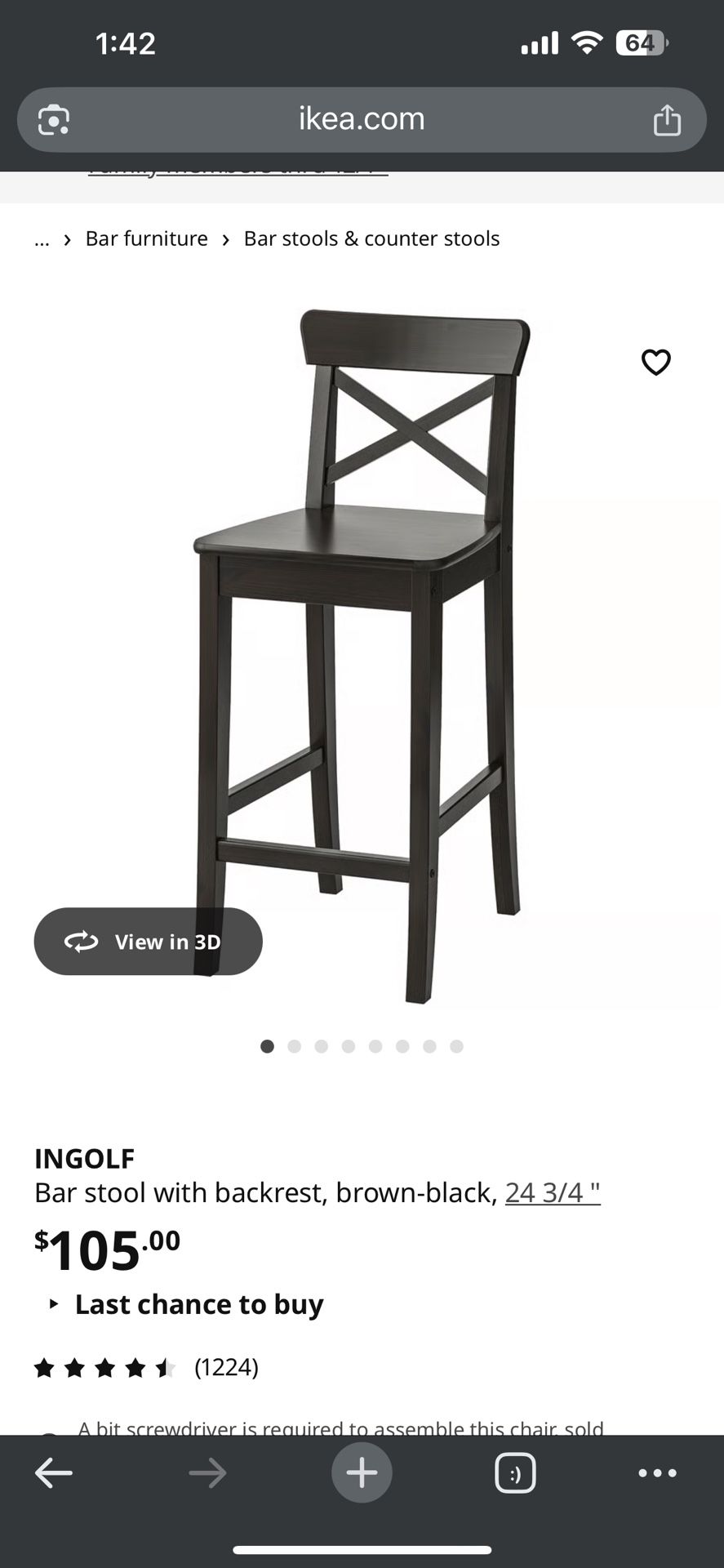Viewport: 724px width, 1568px height.
Task: Tap the View in 3D button
Action: coord(148,942)
